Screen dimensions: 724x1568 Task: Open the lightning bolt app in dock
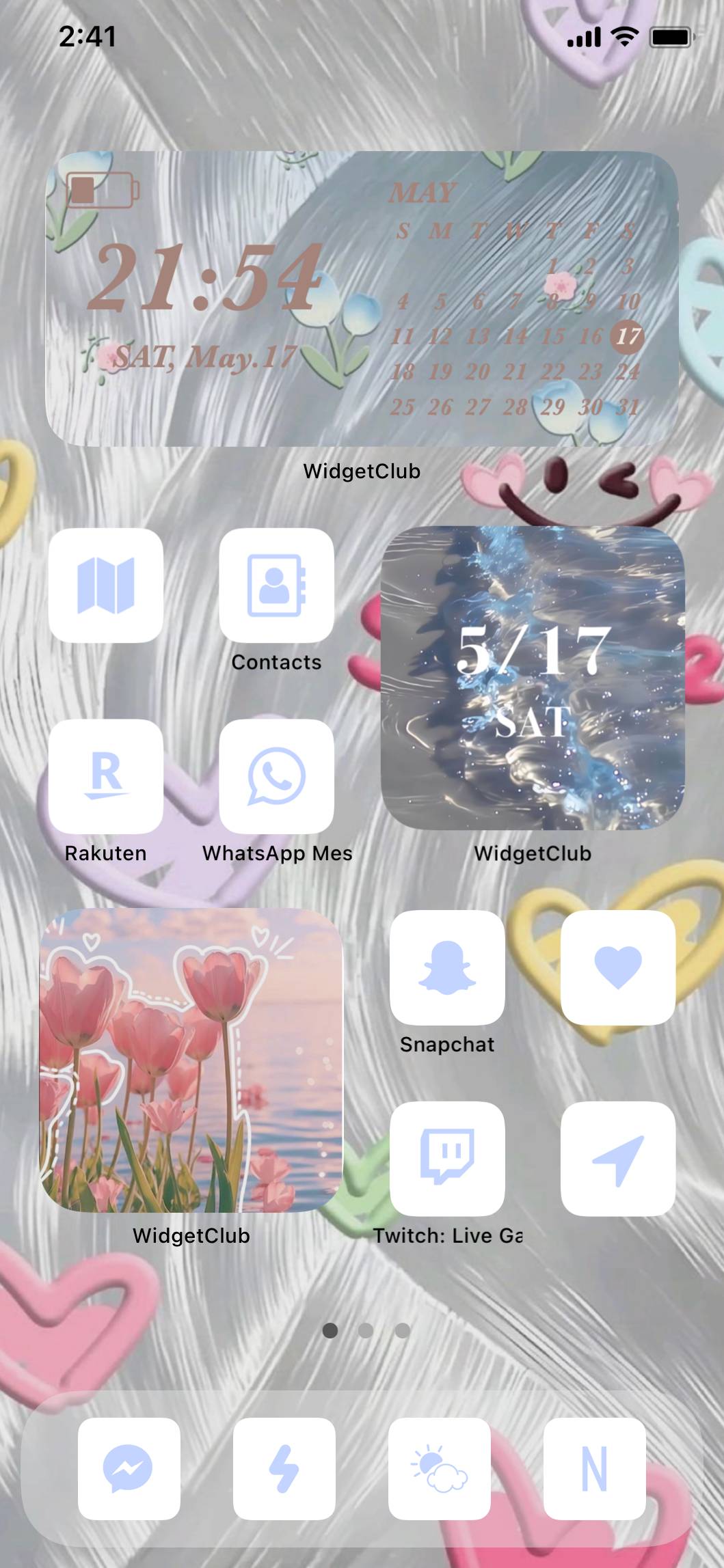coord(284,1468)
